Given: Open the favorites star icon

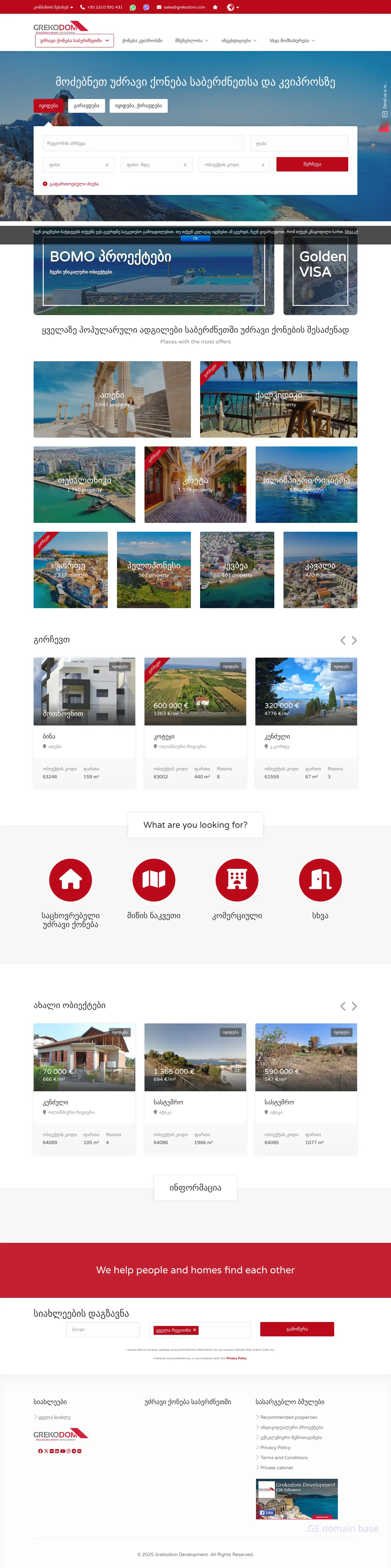Looking at the screenshot, I should [215, 7].
